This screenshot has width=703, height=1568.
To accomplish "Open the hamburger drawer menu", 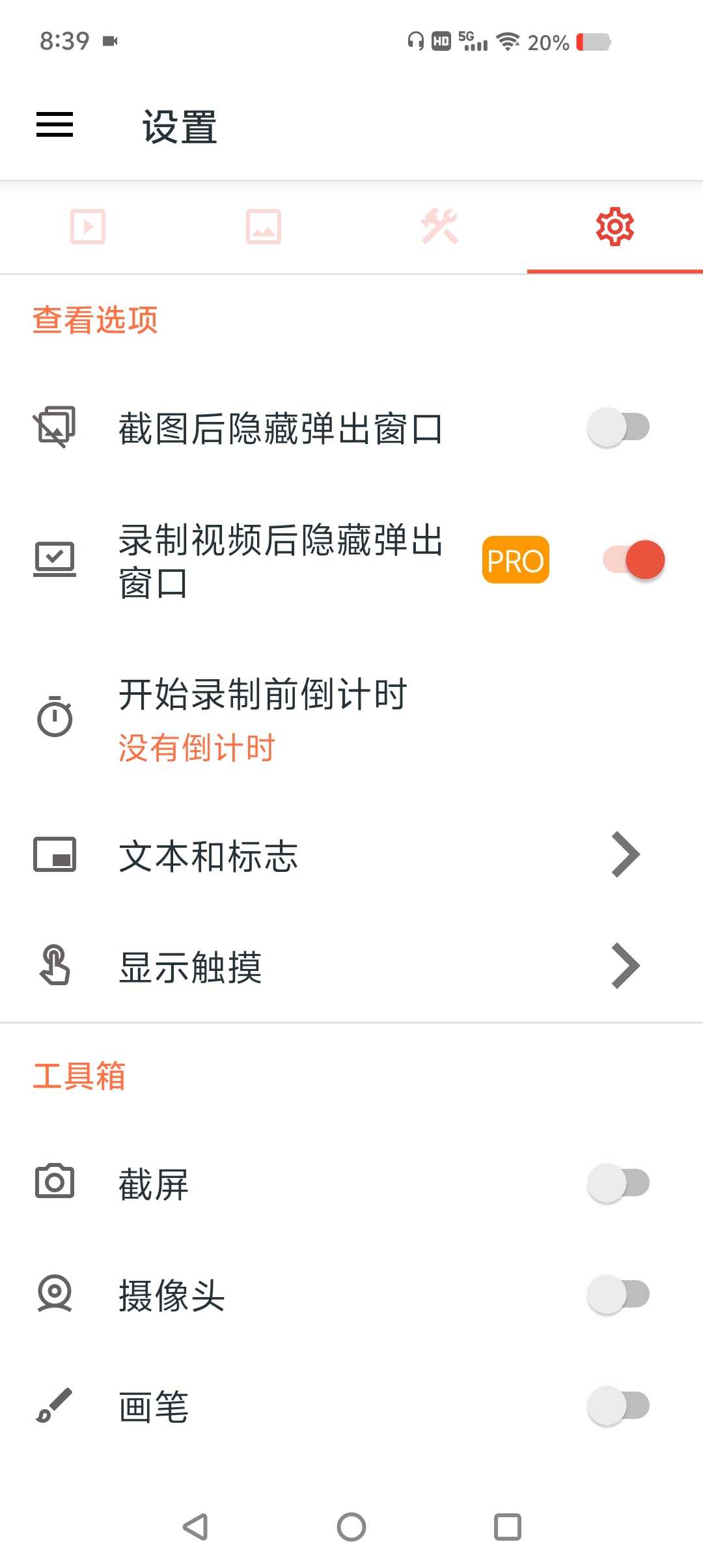I will [x=55, y=124].
